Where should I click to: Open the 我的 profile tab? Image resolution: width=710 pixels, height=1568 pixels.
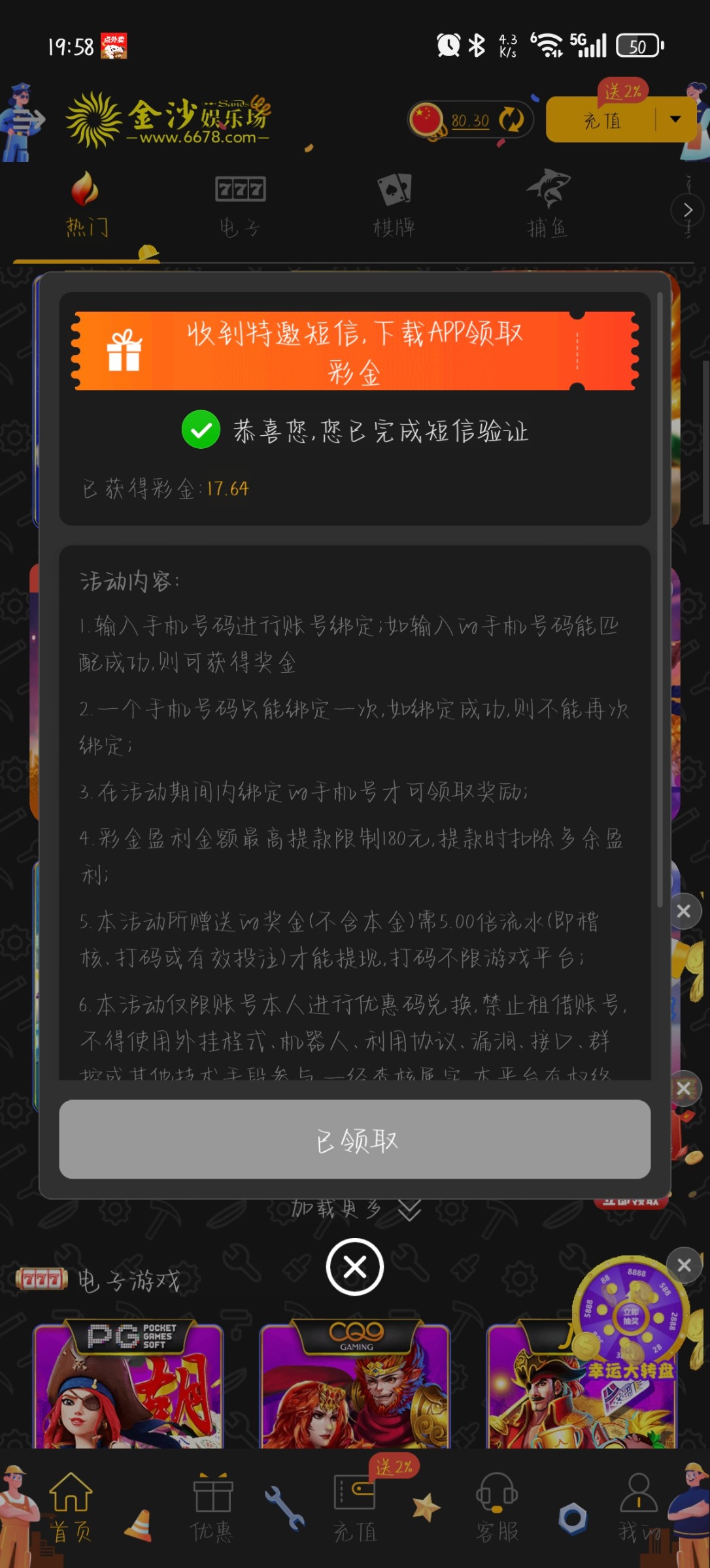[x=638, y=1508]
